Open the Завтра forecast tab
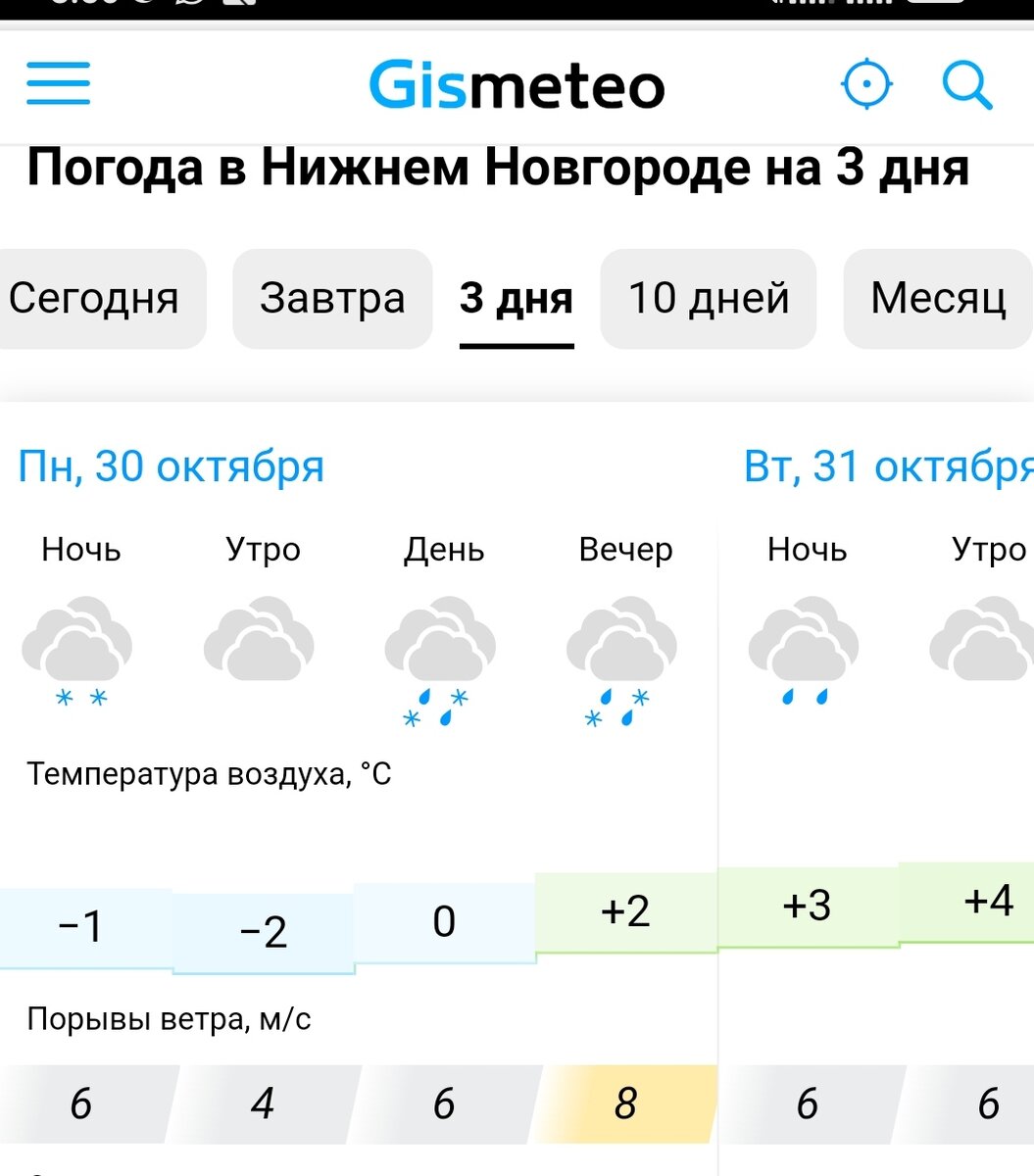The image size is (1034, 1176). click(x=331, y=299)
